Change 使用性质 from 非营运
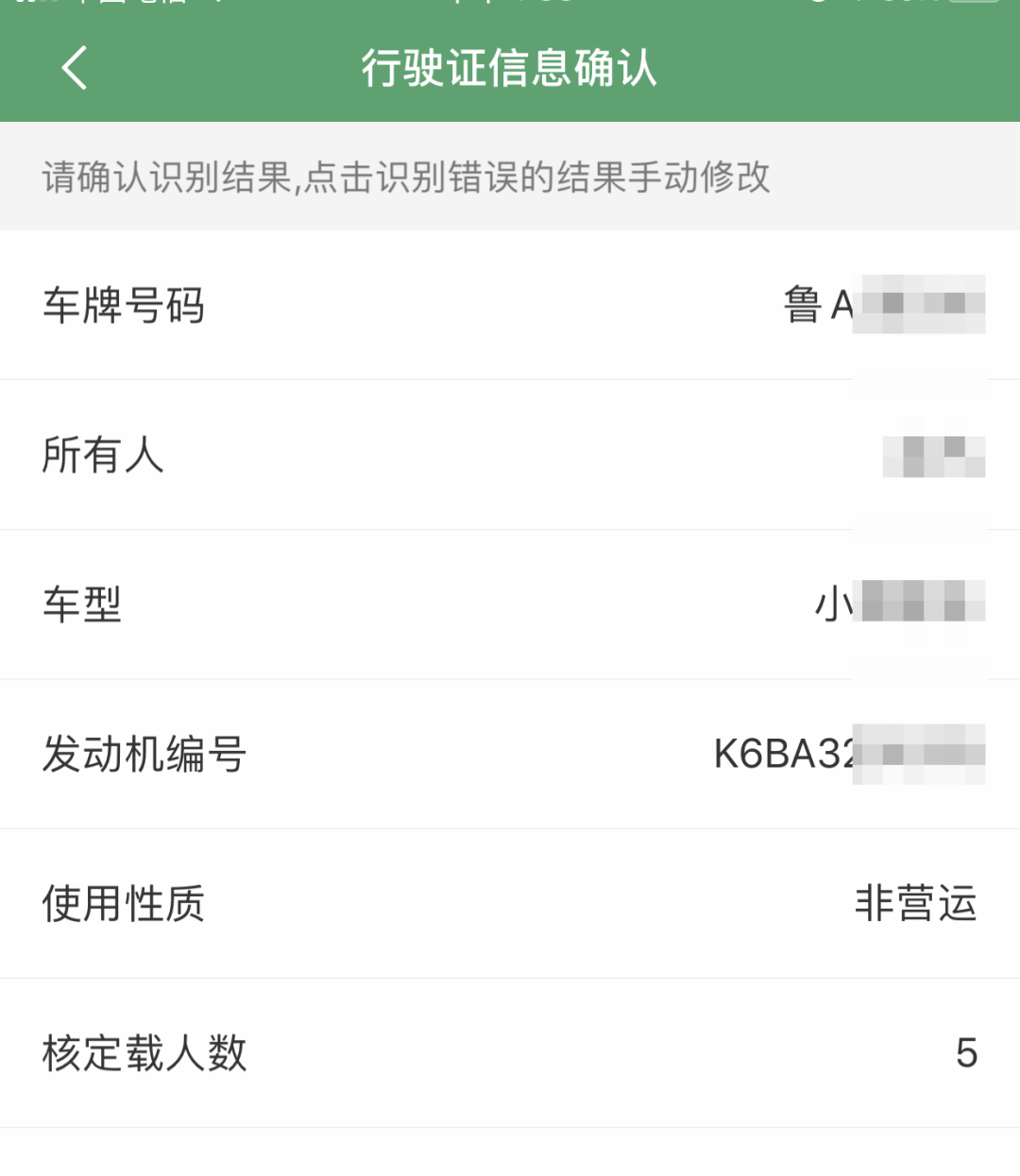The image size is (1020, 1176). point(914,903)
